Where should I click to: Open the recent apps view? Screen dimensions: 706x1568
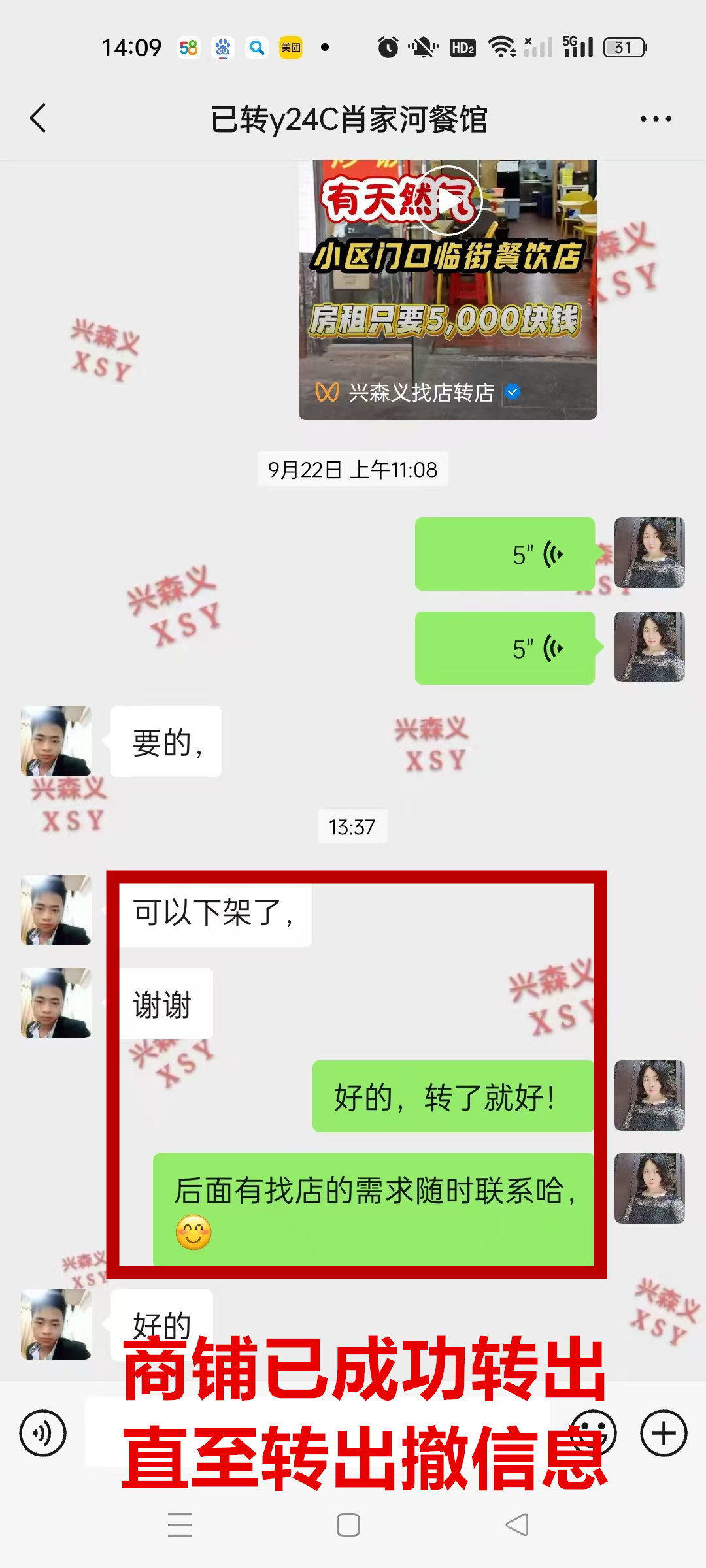(180, 1525)
